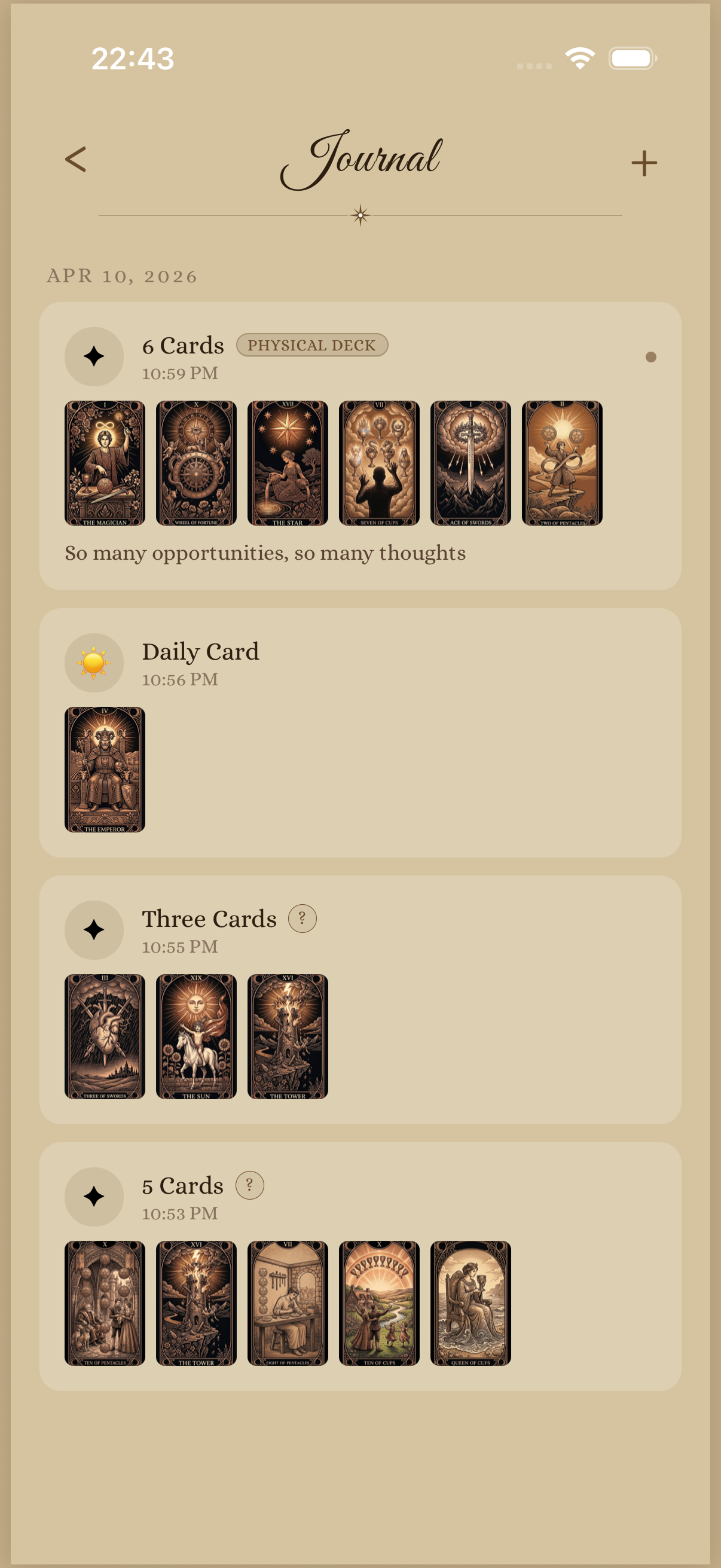Create a new entry with the plus button
Image resolution: width=721 pixels, height=1568 pixels.
[645, 160]
